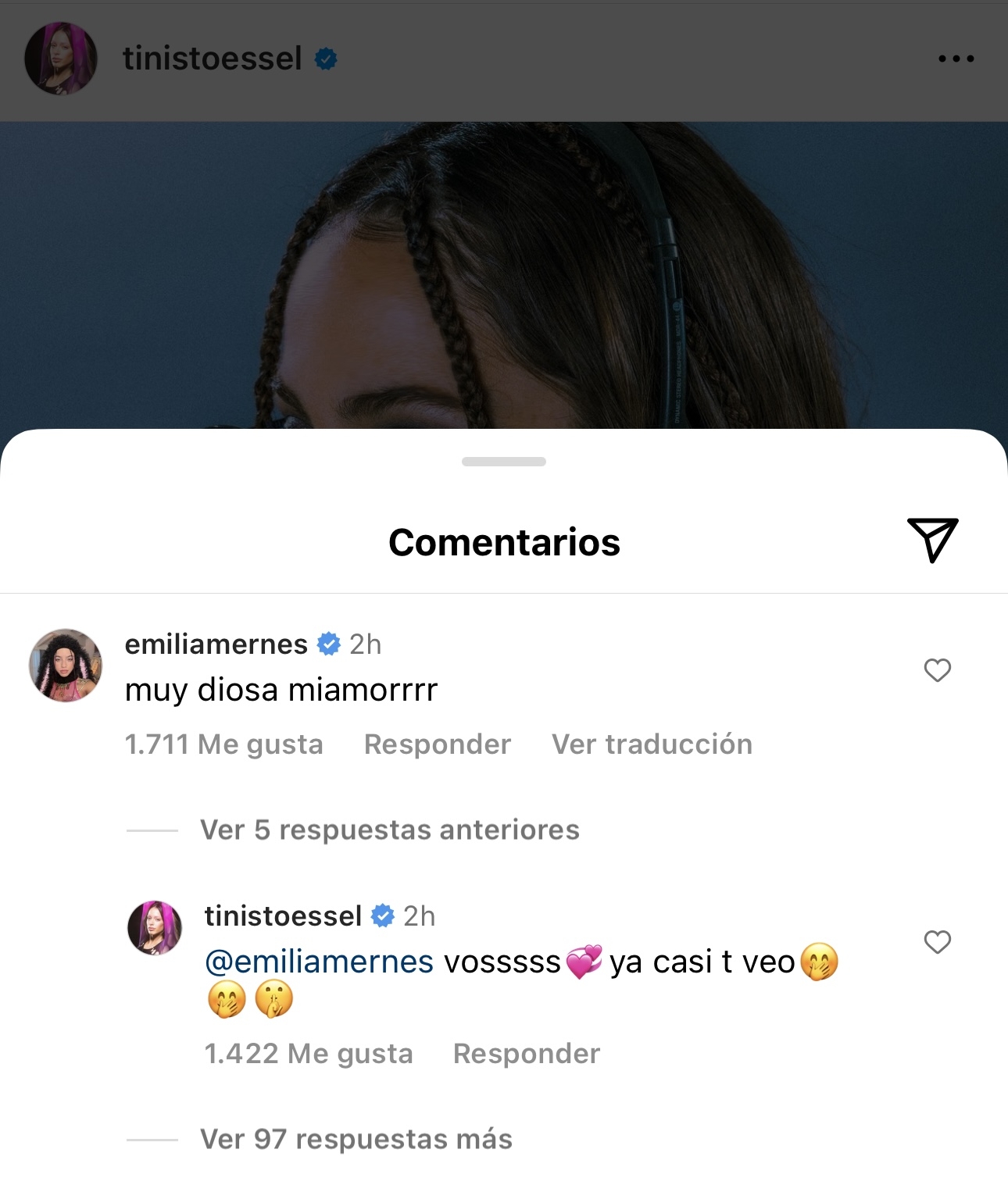Open tinistoessel's username in the post header
Image resolution: width=1008 pixels, height=1185 pixels.
click(x=212, y=59)
